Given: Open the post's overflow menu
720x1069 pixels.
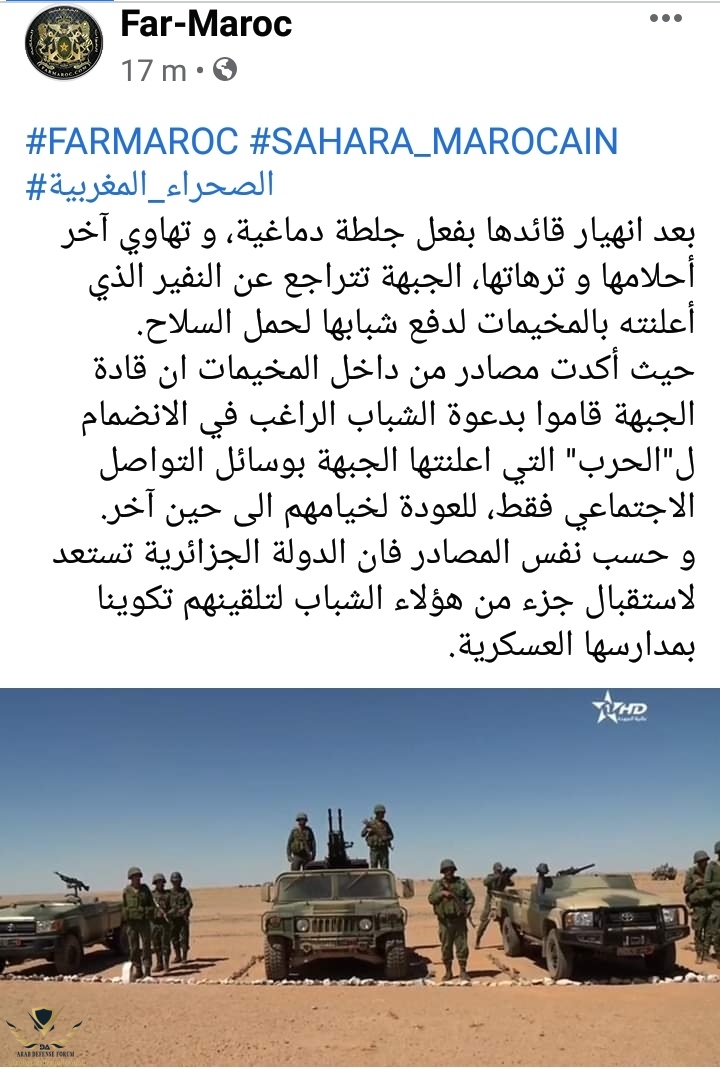Looking at the screenshot, I should pos(668,19).
